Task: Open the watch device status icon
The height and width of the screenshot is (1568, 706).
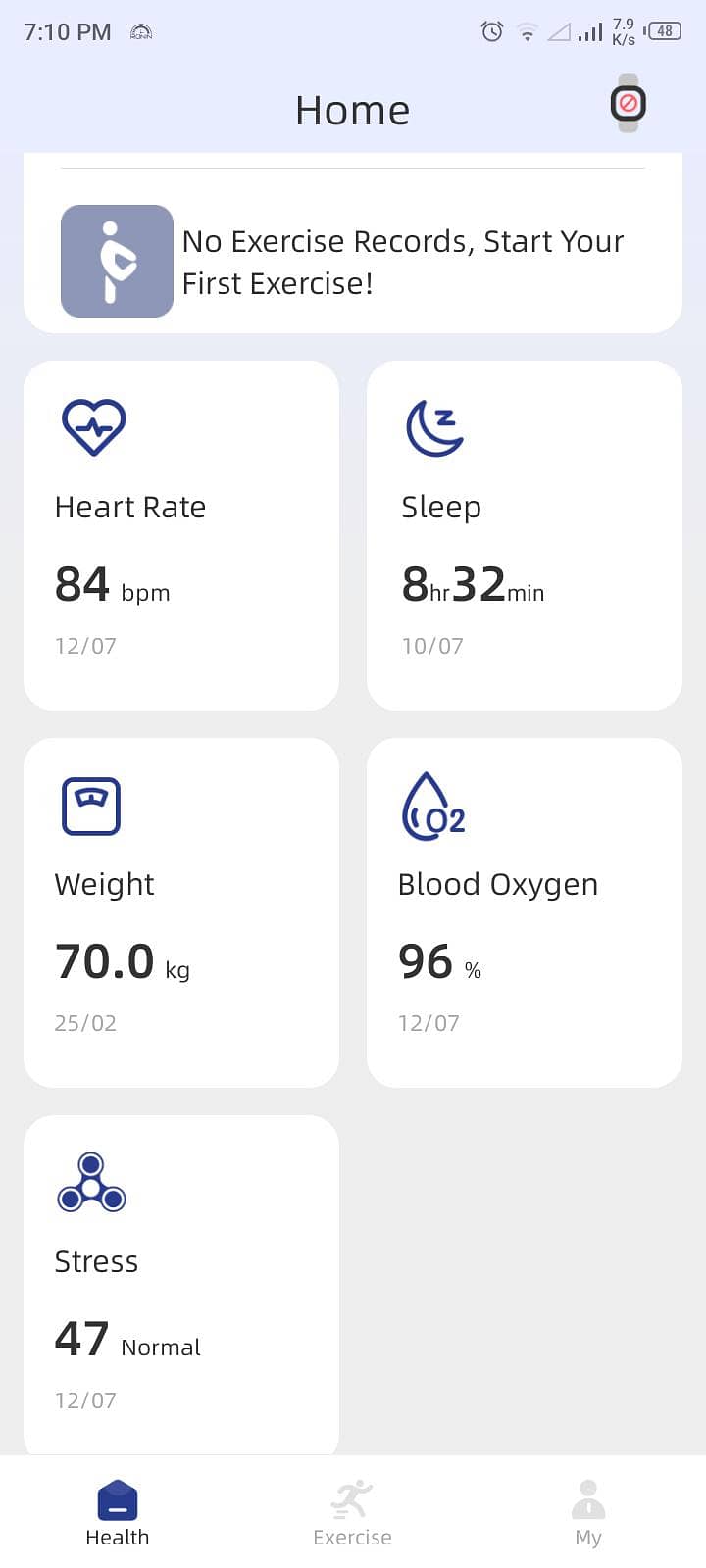Action: 628,103
